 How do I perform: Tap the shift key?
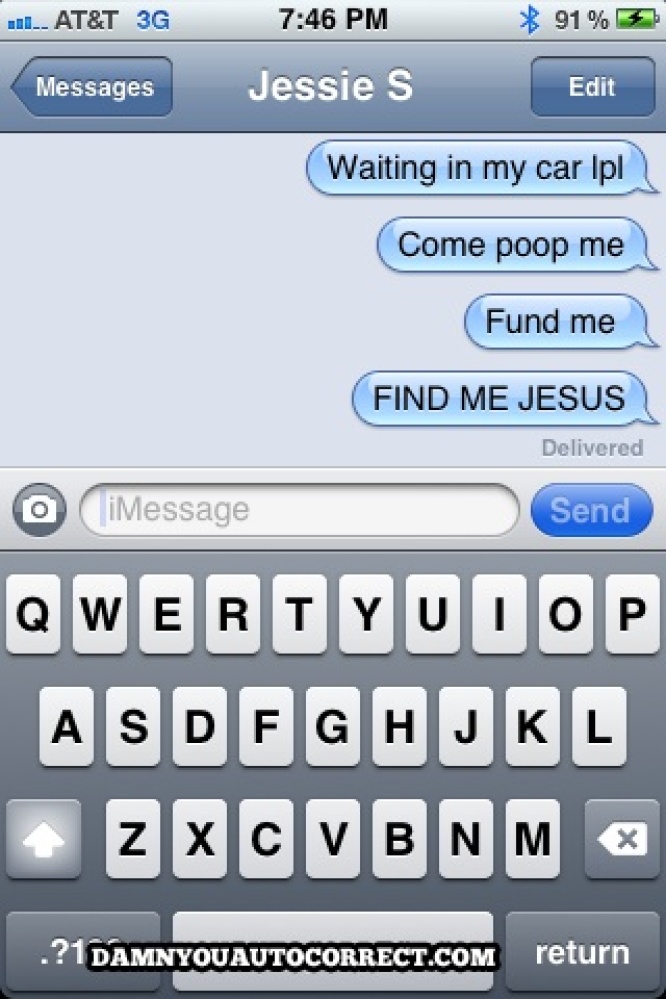click(43, 840)
